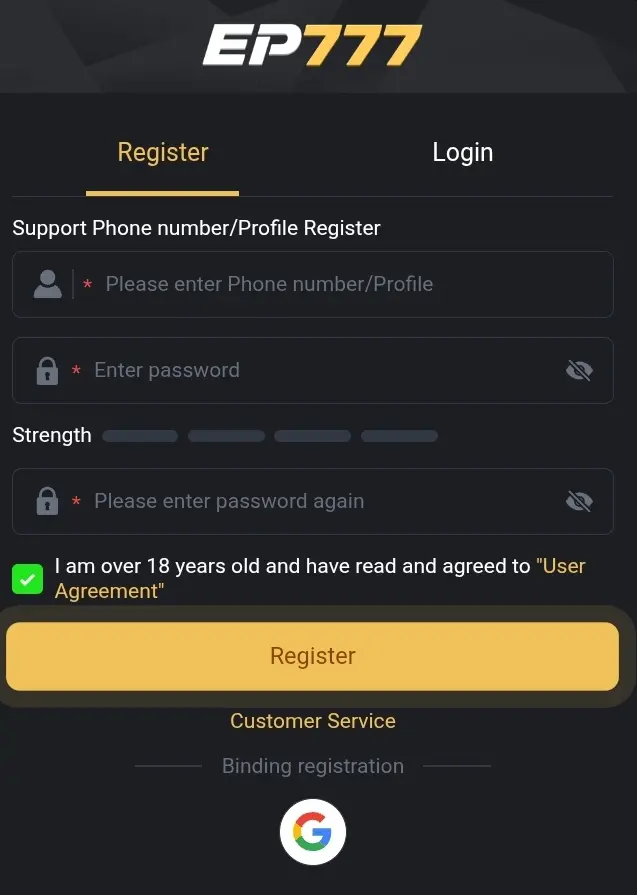The image size is (637, 895).
Task: Uncheck the over 18 agreement checkbox
Action: click(x=27, y=579)
